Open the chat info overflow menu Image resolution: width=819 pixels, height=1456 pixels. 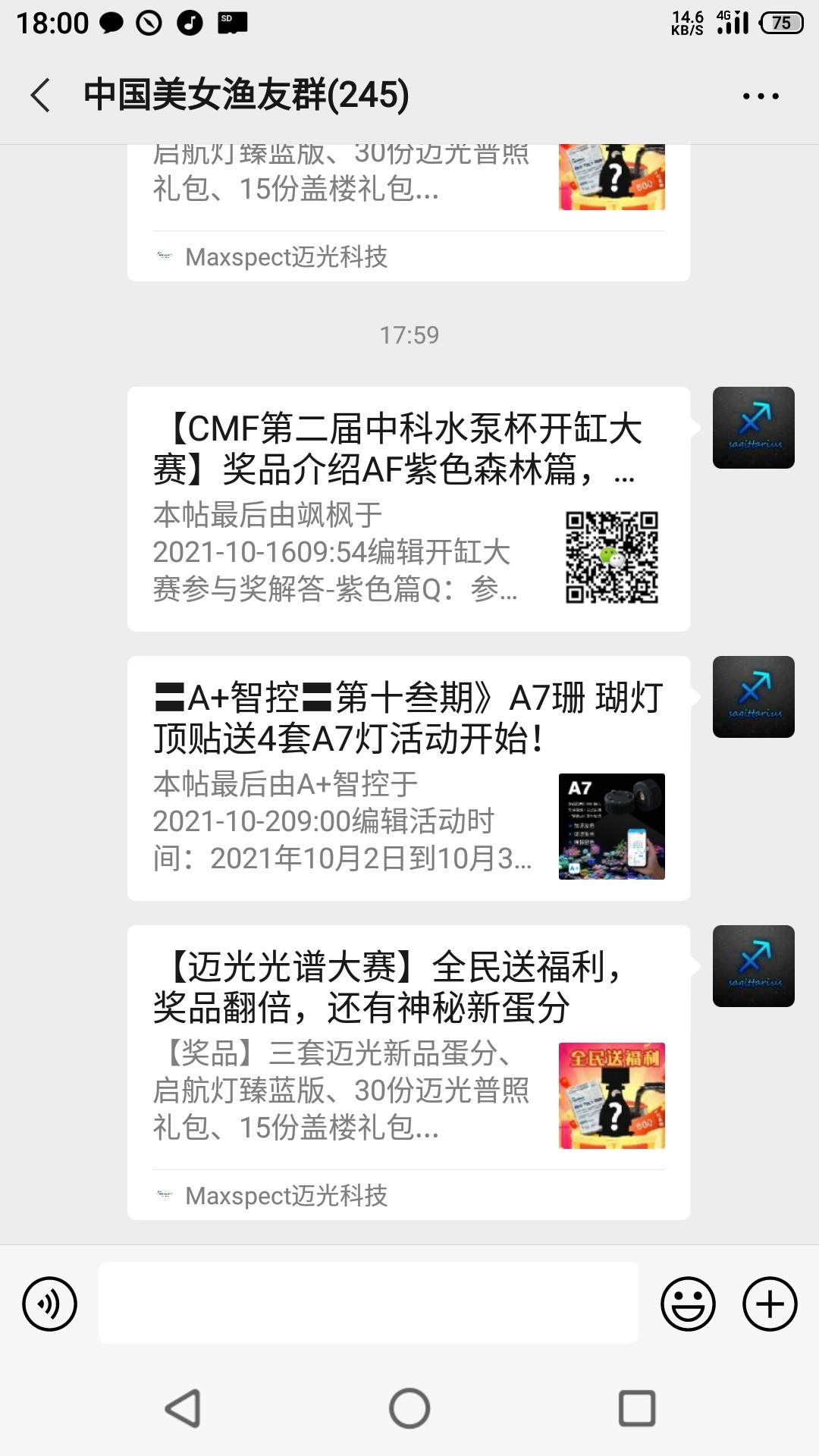point(761,96)
